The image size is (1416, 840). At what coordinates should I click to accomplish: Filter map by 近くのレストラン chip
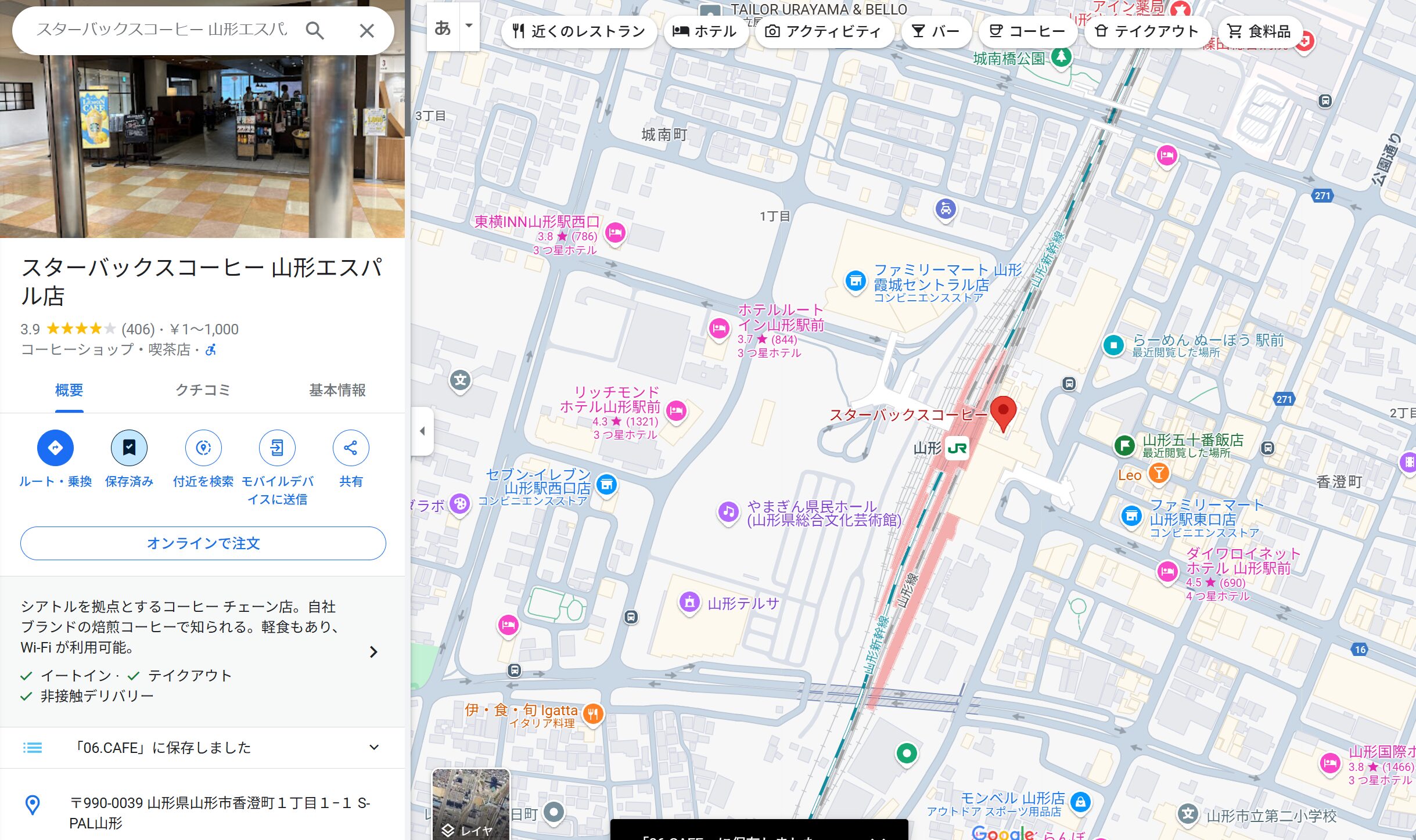578,31
